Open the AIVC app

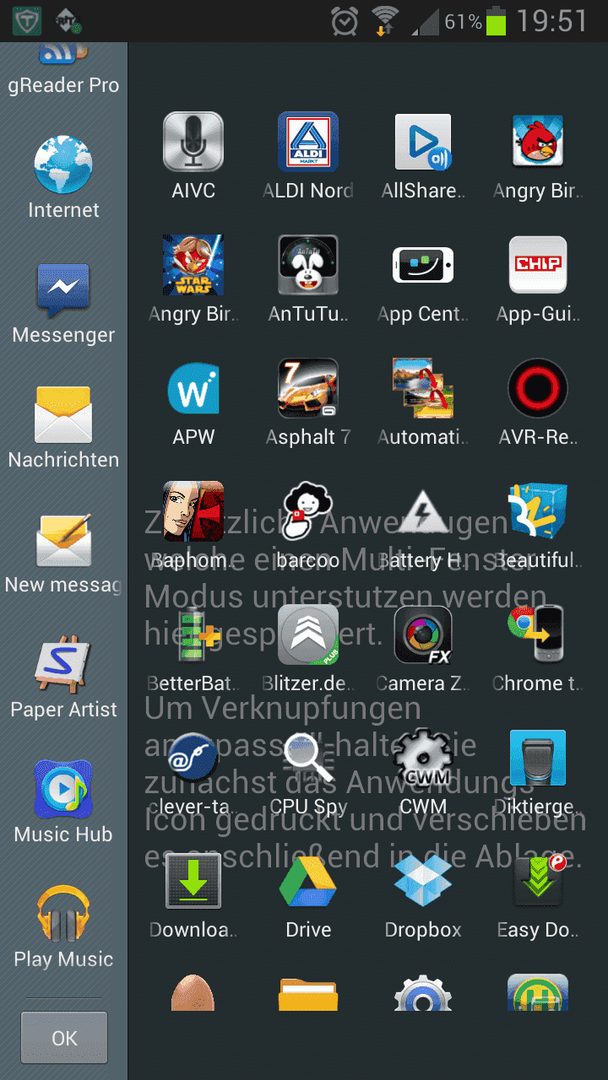(x=193, y=143)
